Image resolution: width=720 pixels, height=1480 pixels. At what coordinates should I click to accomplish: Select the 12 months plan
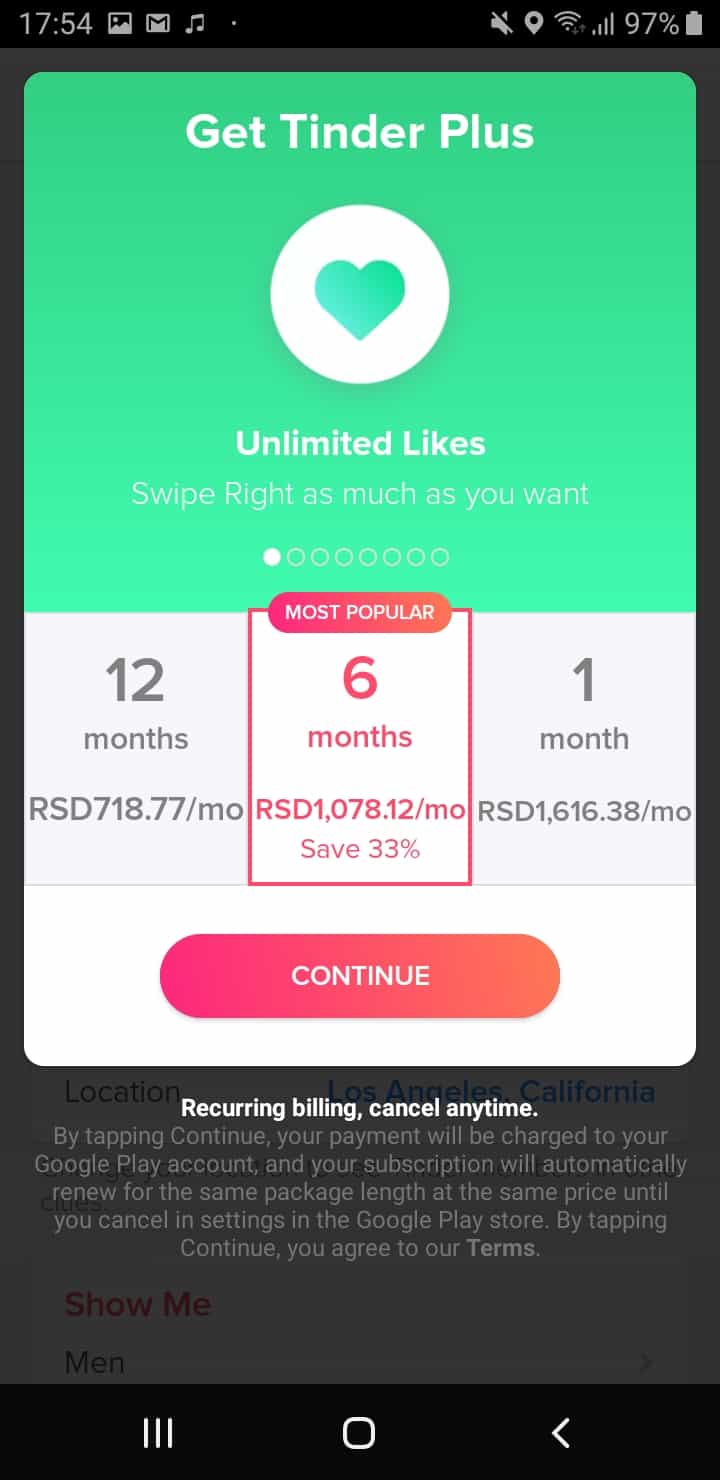136,748
